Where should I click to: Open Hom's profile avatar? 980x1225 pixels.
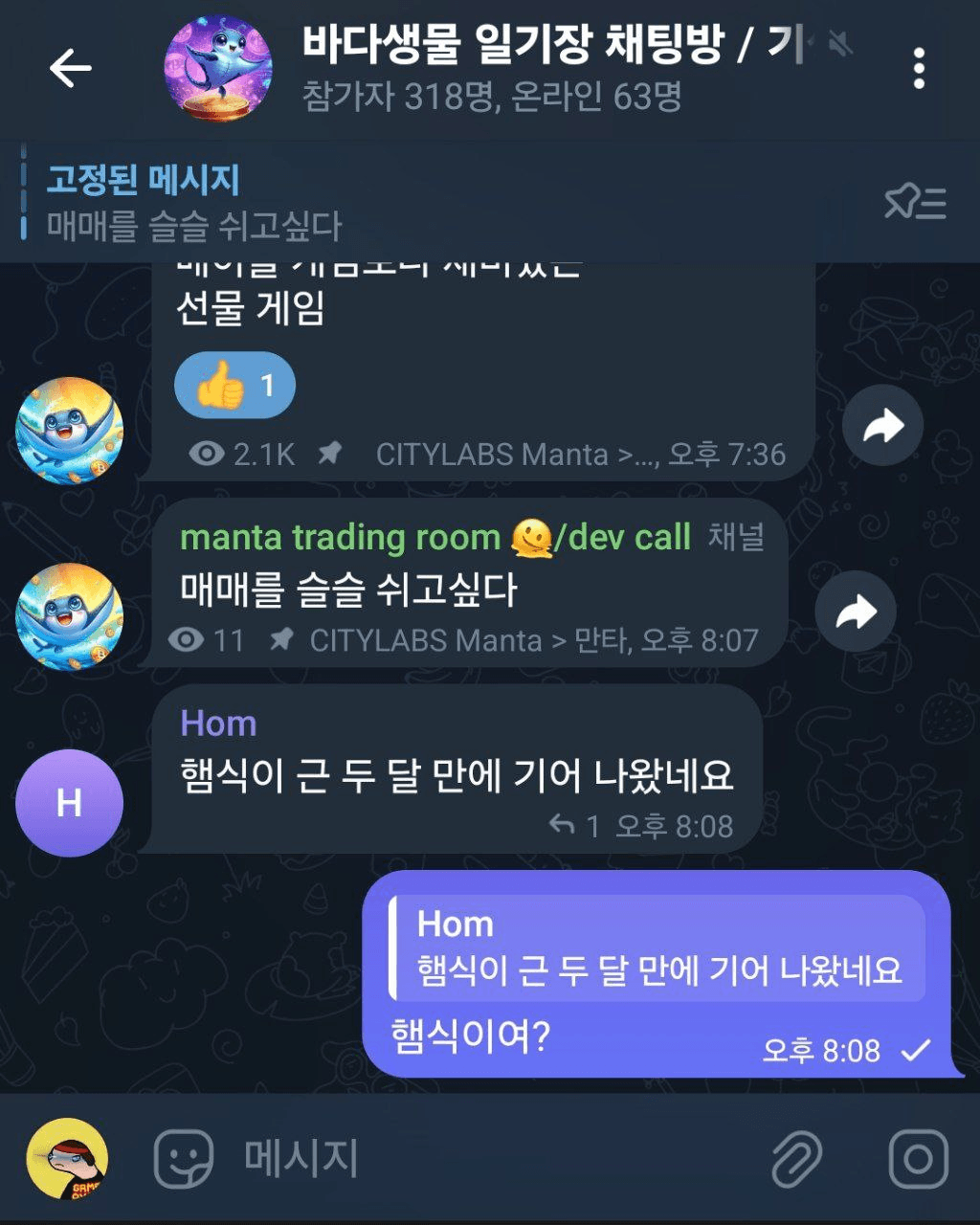(x=69, y=803)
